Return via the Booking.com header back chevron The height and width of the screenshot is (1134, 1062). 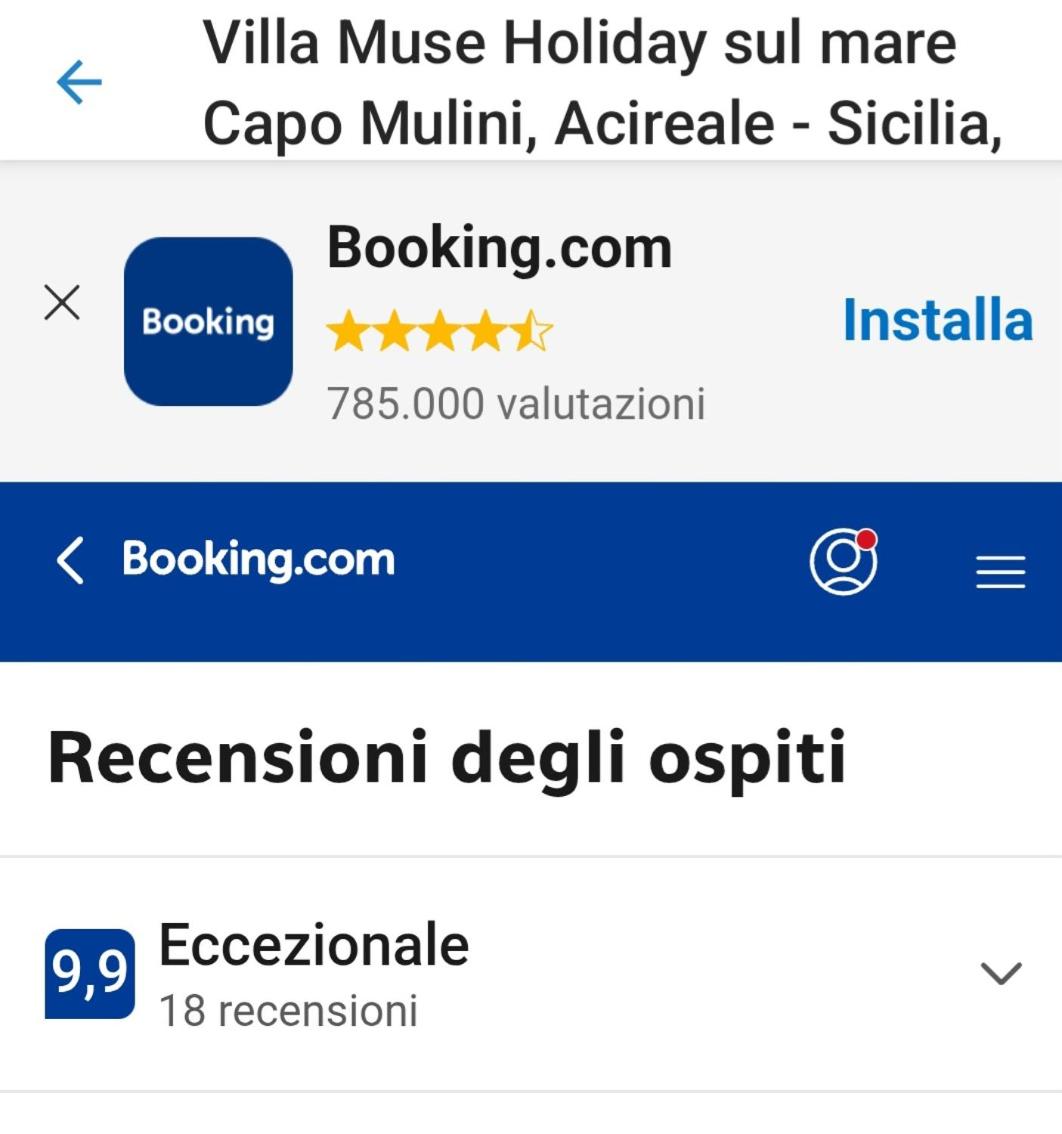click(x=70, y=560)
